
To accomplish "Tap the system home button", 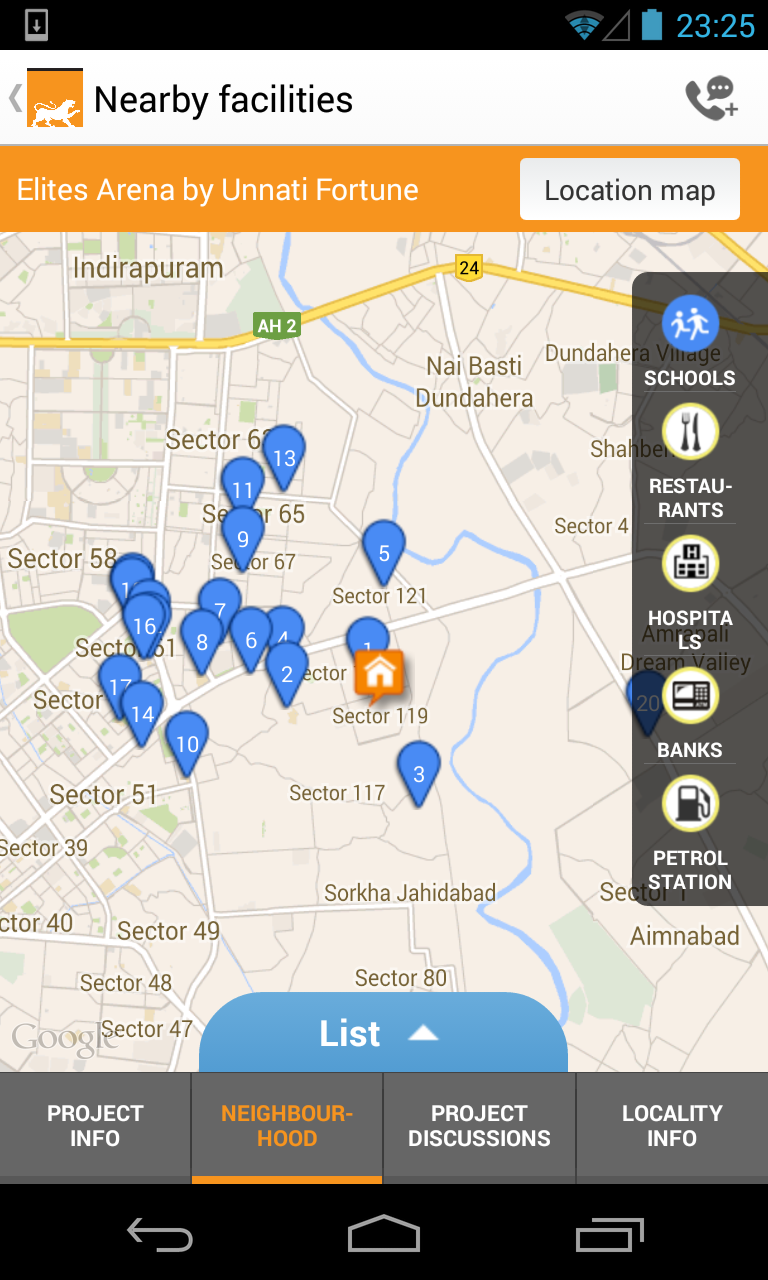I will click(383, 1234).
